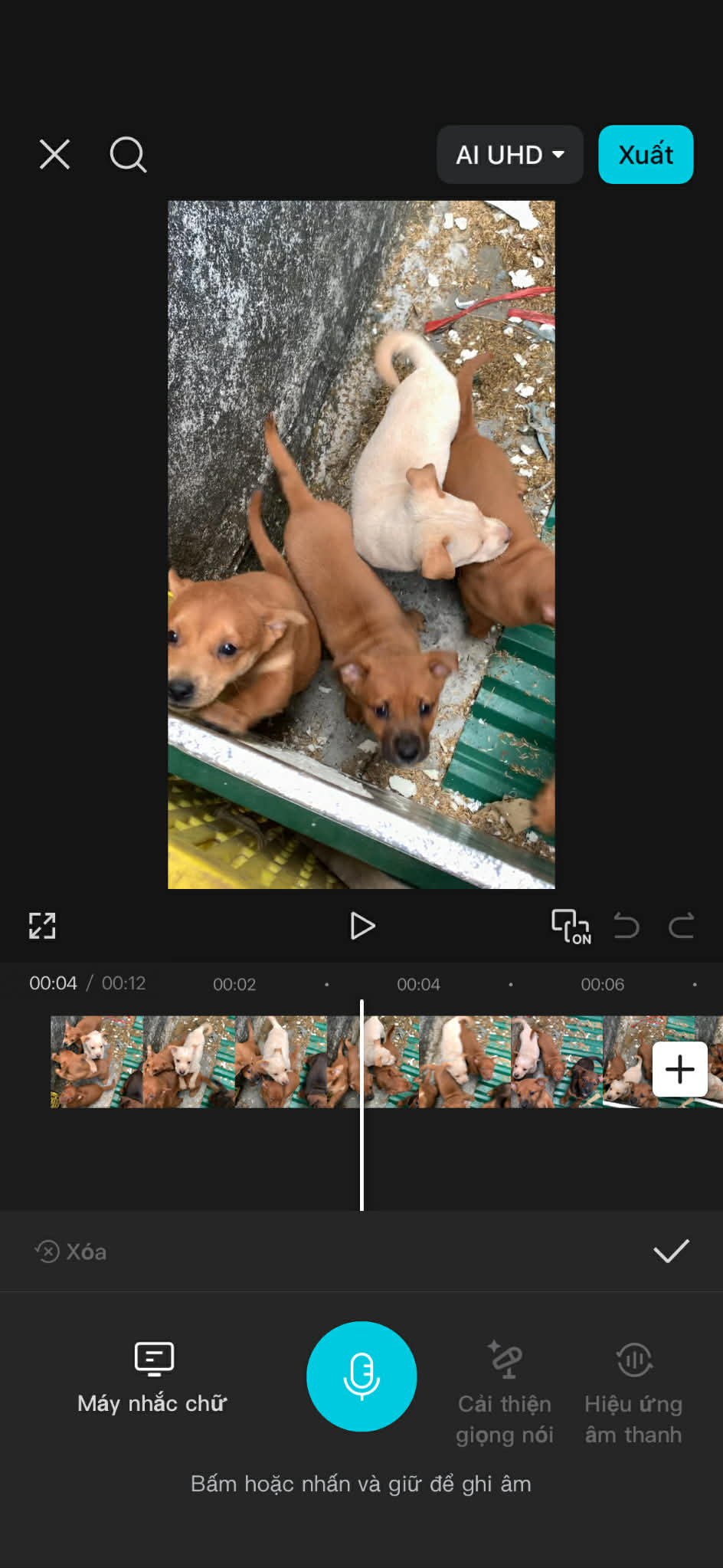Viewport: 723px width, 1568px height.
Task: Expand the AI UHD resolution dropdown
Action: pos(510,155)
